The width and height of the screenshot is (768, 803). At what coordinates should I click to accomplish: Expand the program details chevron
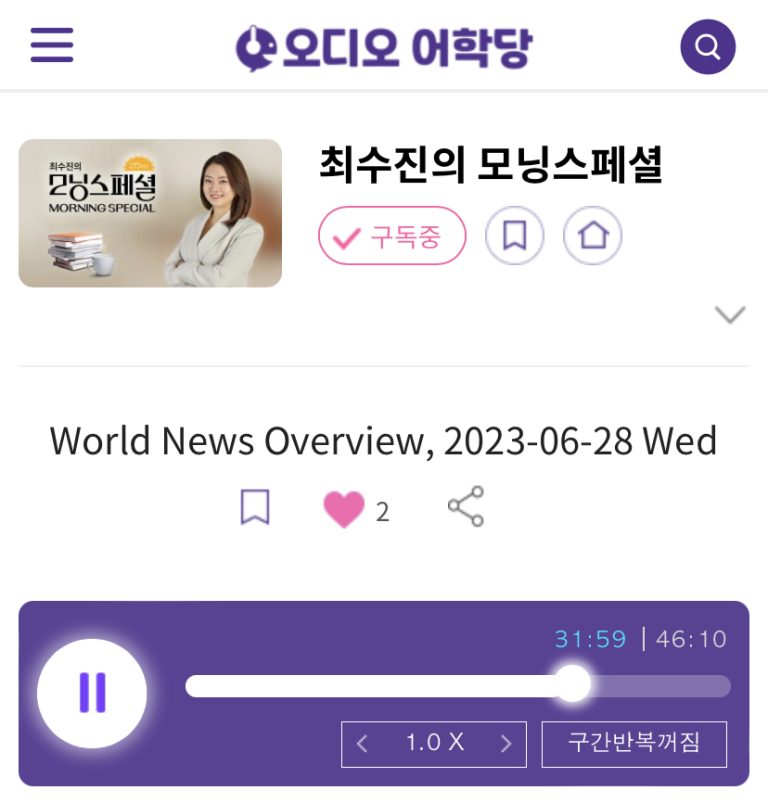730,315
